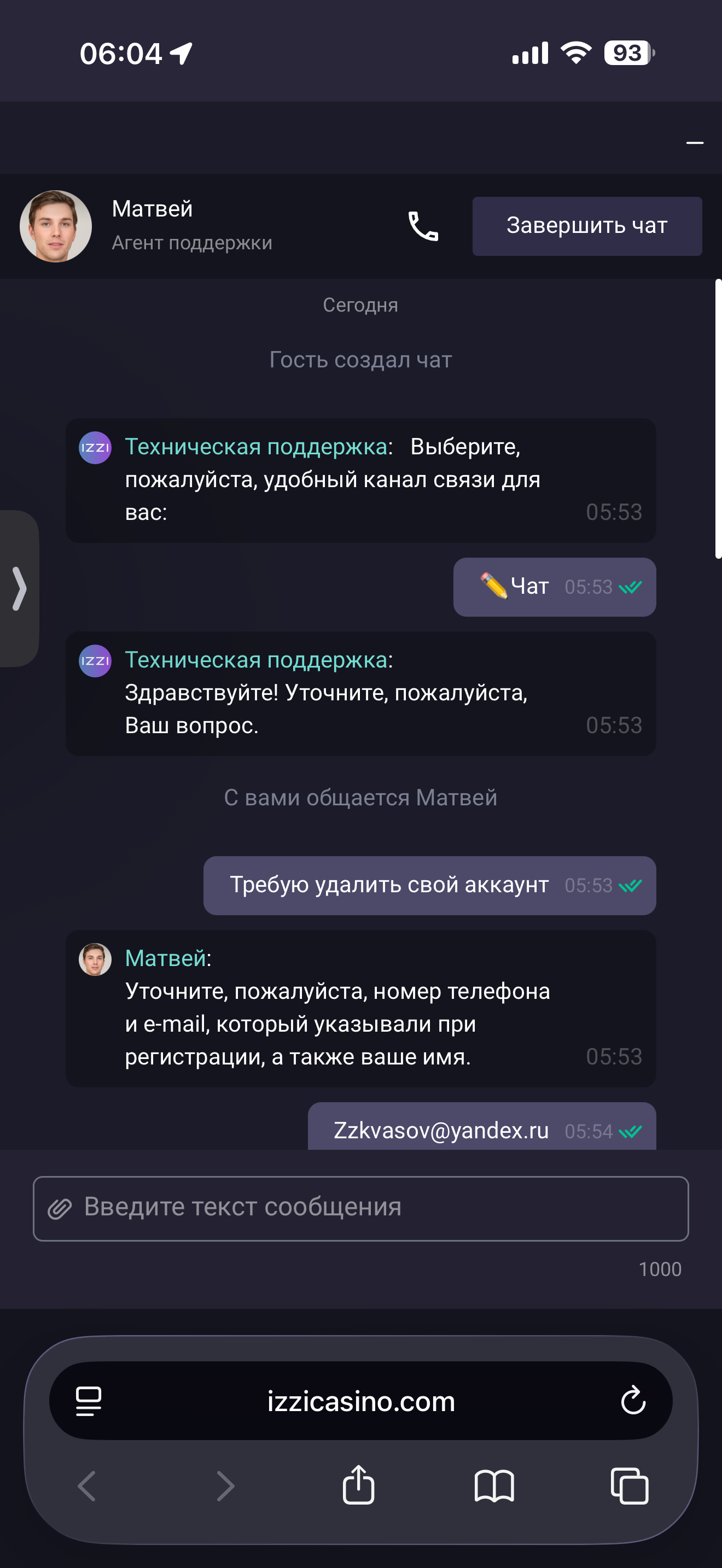Minimize the support chat window
The image size is (722, 1568).
(695, 143)
